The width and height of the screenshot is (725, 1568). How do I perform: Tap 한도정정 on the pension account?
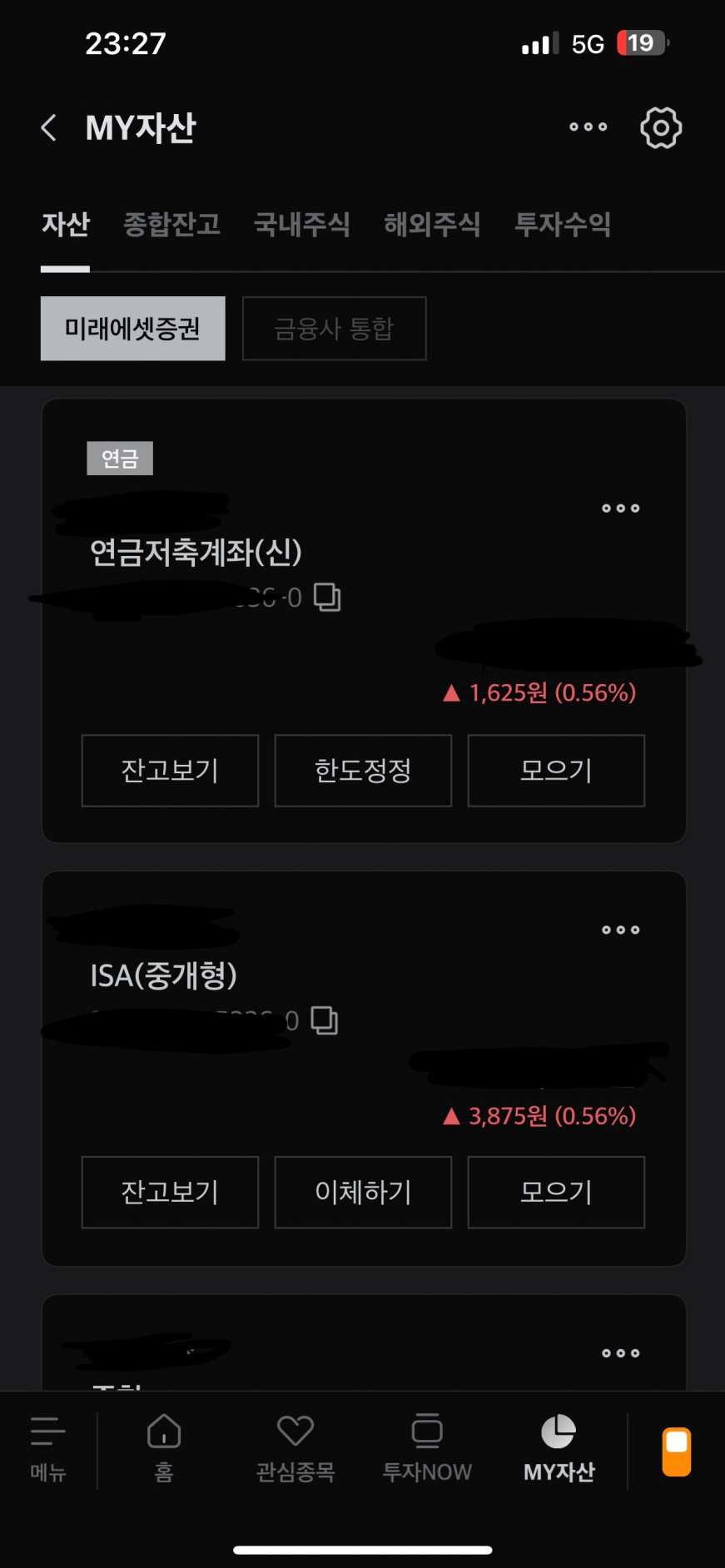coord(363,771)
